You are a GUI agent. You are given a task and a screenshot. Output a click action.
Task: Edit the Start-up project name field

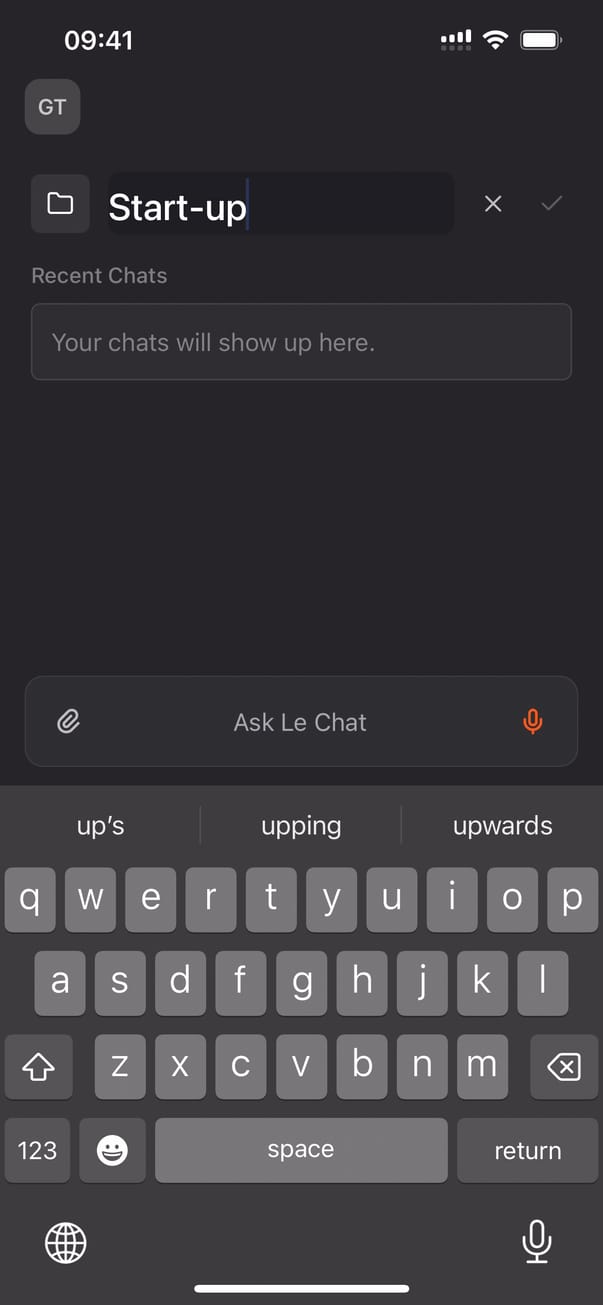[280, 205]
